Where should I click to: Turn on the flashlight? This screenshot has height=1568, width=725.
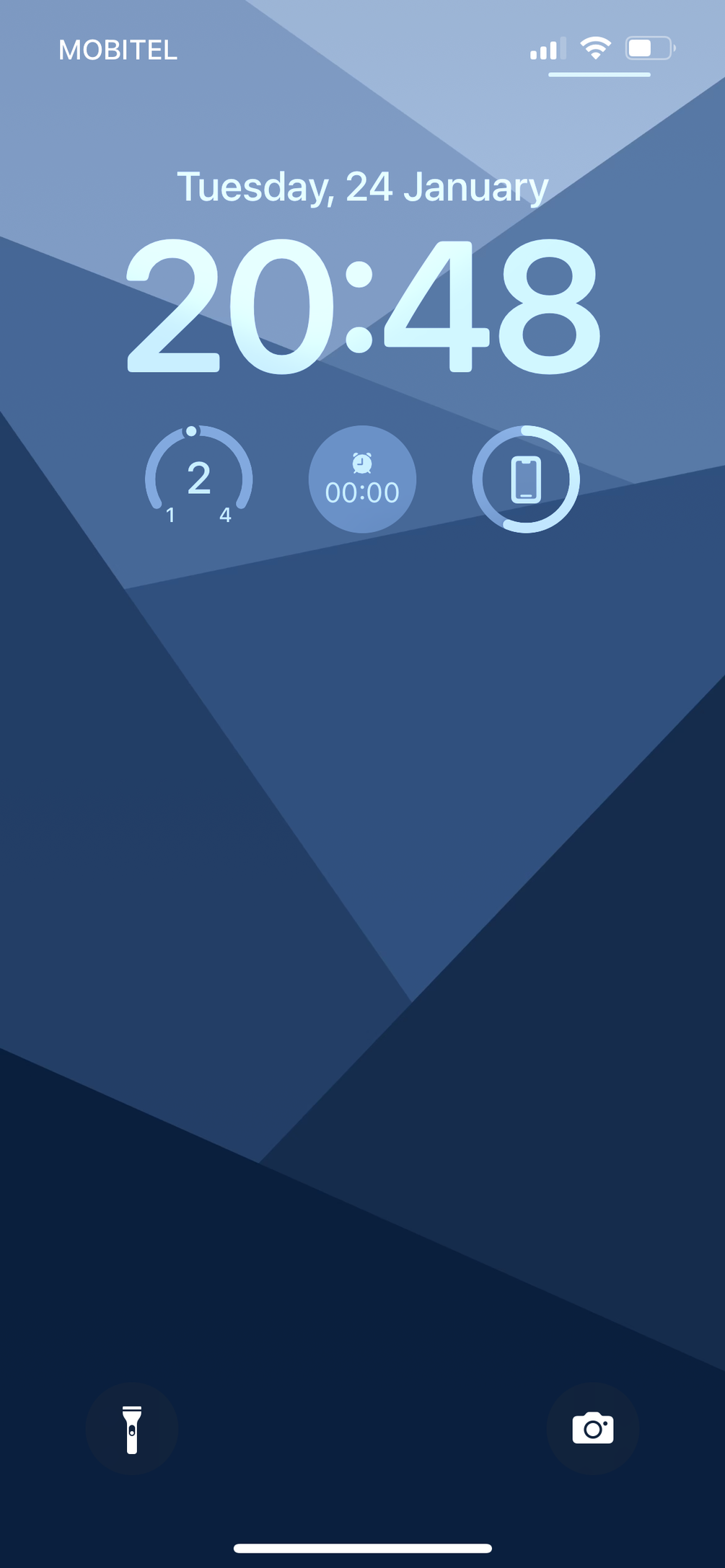click(132, 1429)
